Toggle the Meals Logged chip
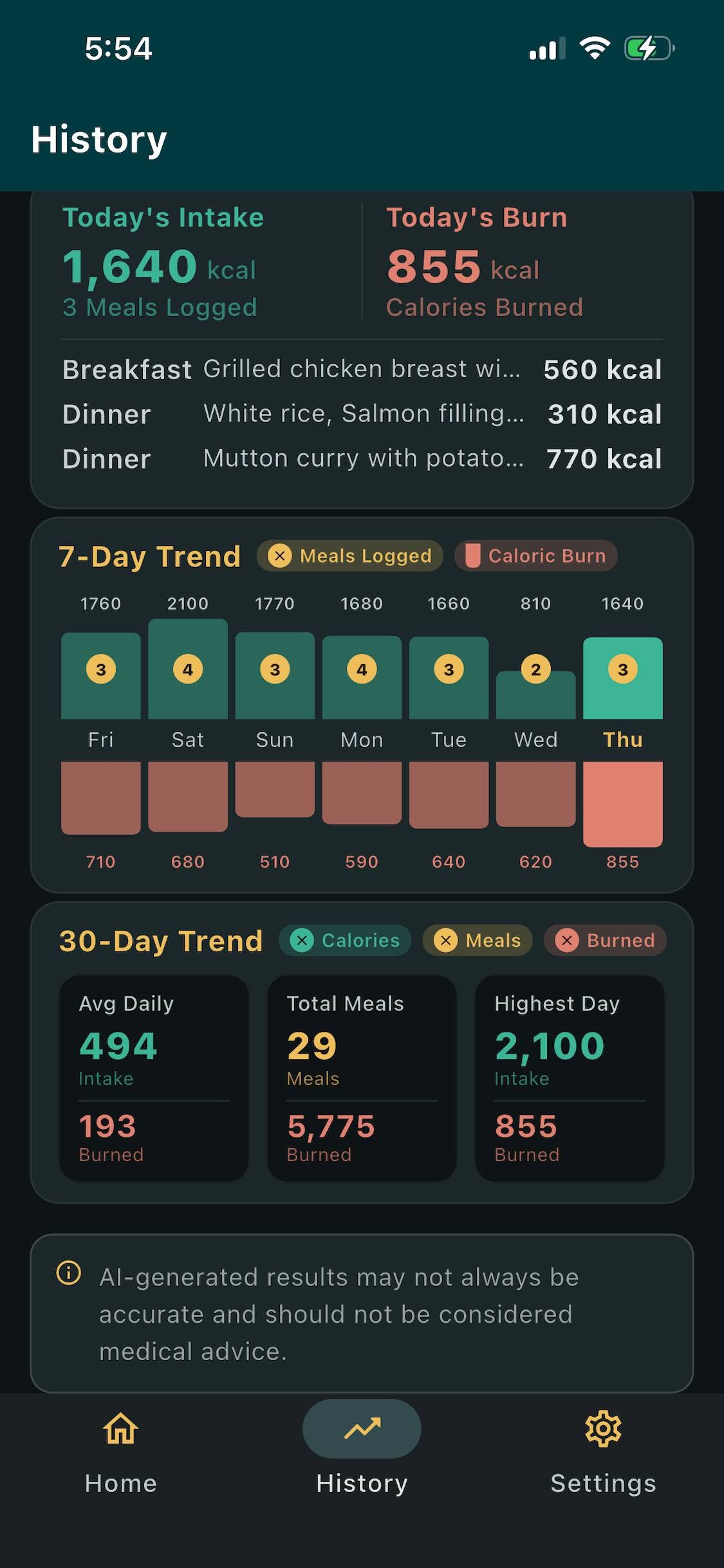Viewport: 724px width, 1568px height. (x=350, y=555)
